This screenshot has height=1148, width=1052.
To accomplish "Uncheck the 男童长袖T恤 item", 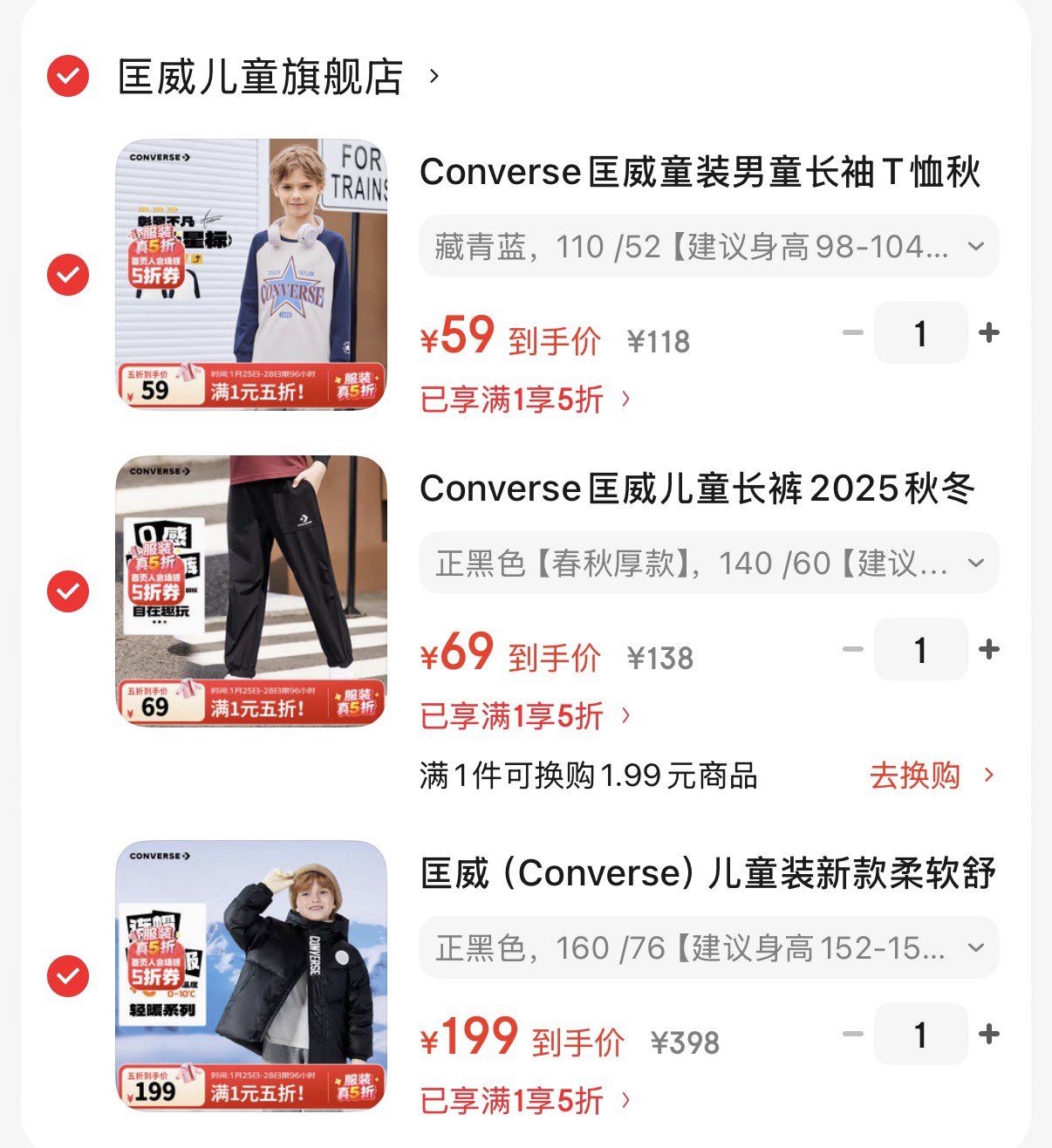I will 68,275.
